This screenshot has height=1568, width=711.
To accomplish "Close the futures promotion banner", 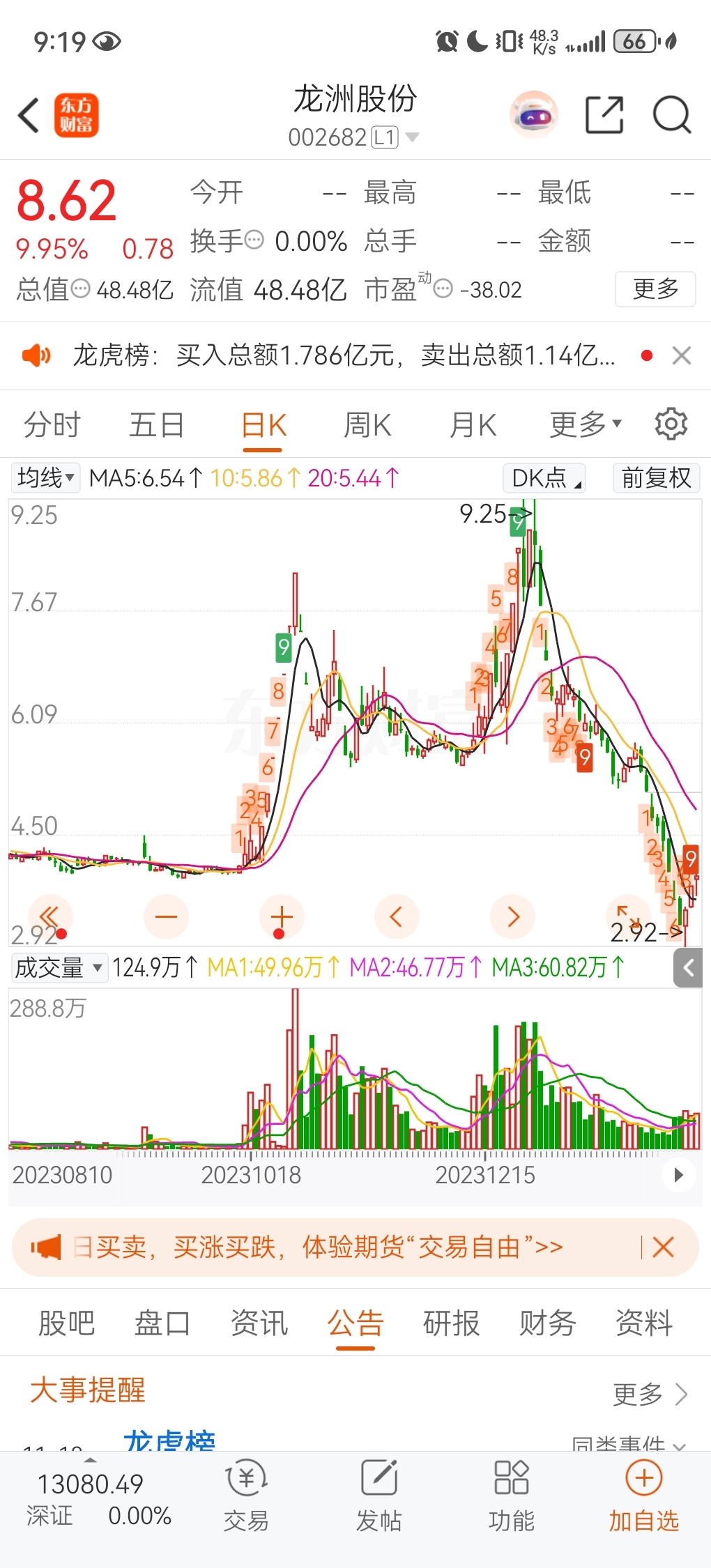I will 663,1247.
